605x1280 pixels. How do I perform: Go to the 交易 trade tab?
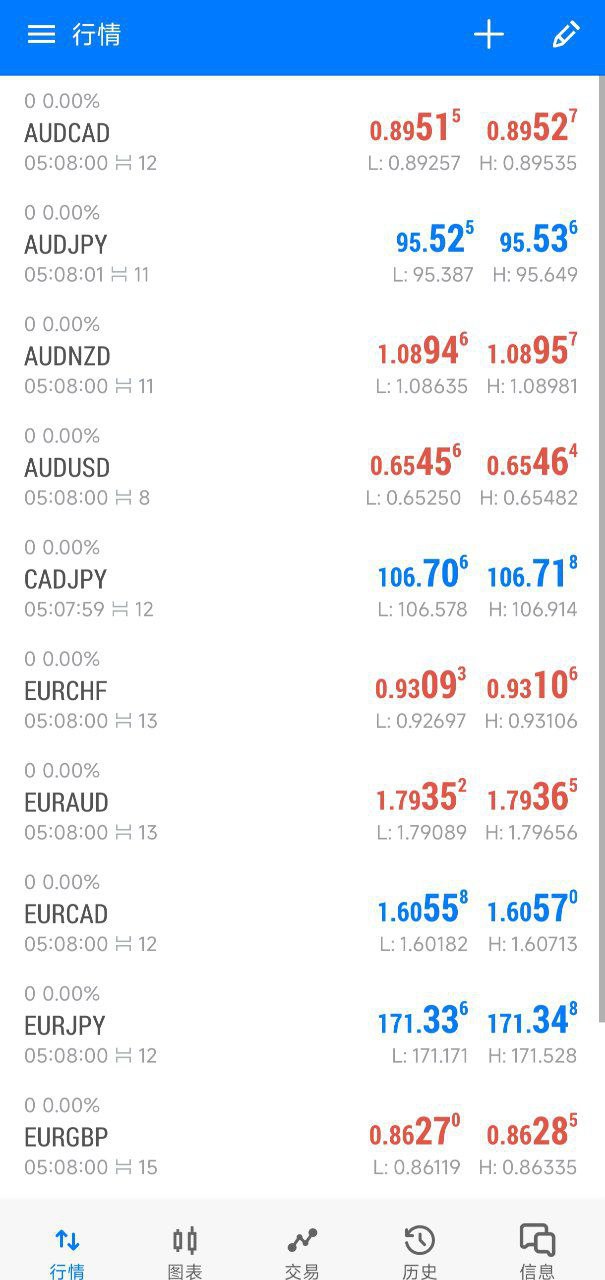(302, 1251)
